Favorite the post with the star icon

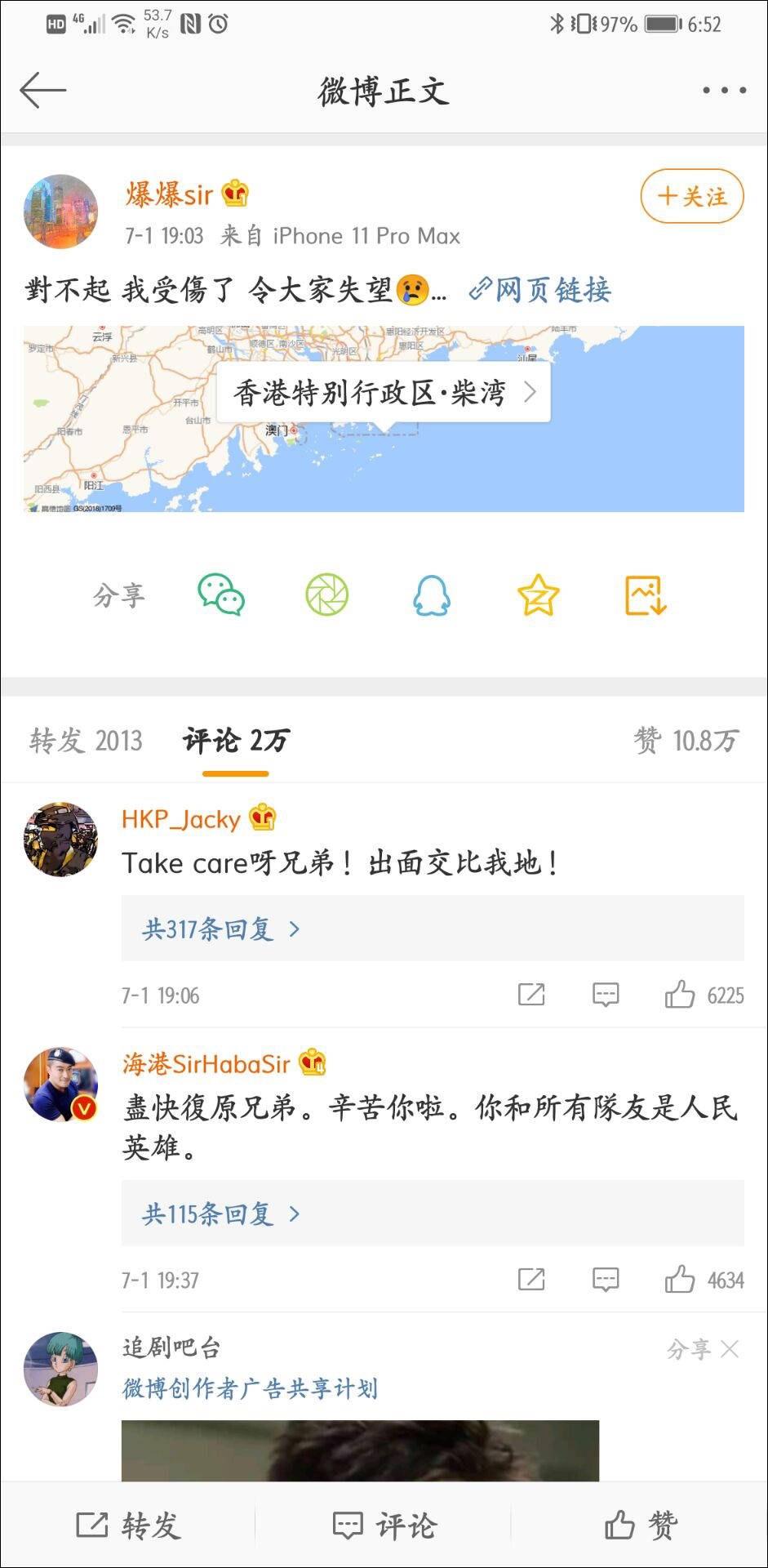click(539, 595)
